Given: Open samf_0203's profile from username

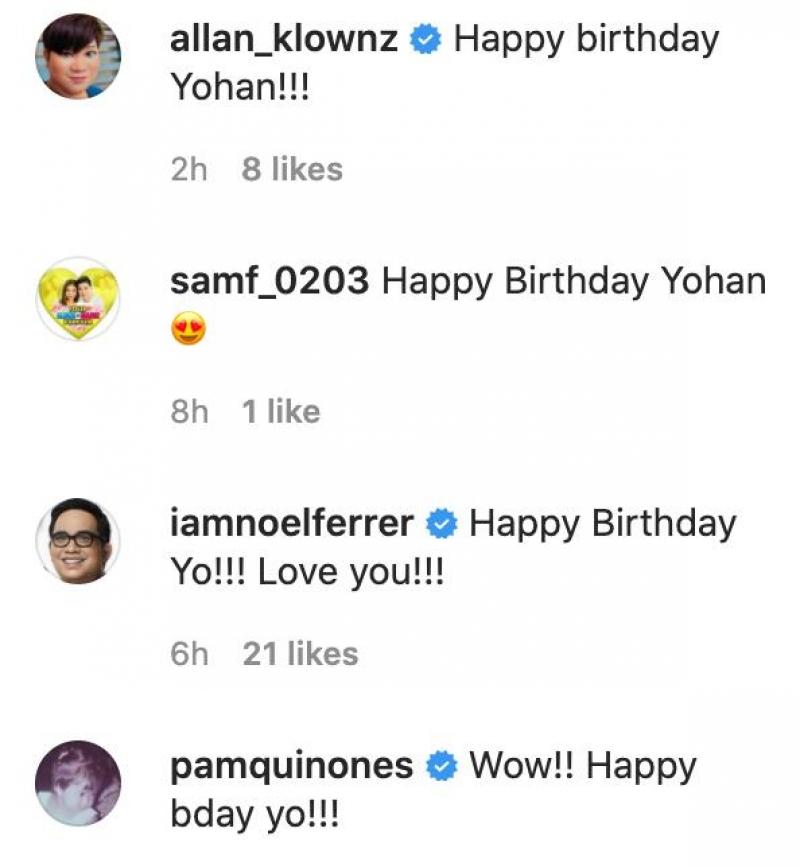Looking at the screenshot, I should pos(269,283).
